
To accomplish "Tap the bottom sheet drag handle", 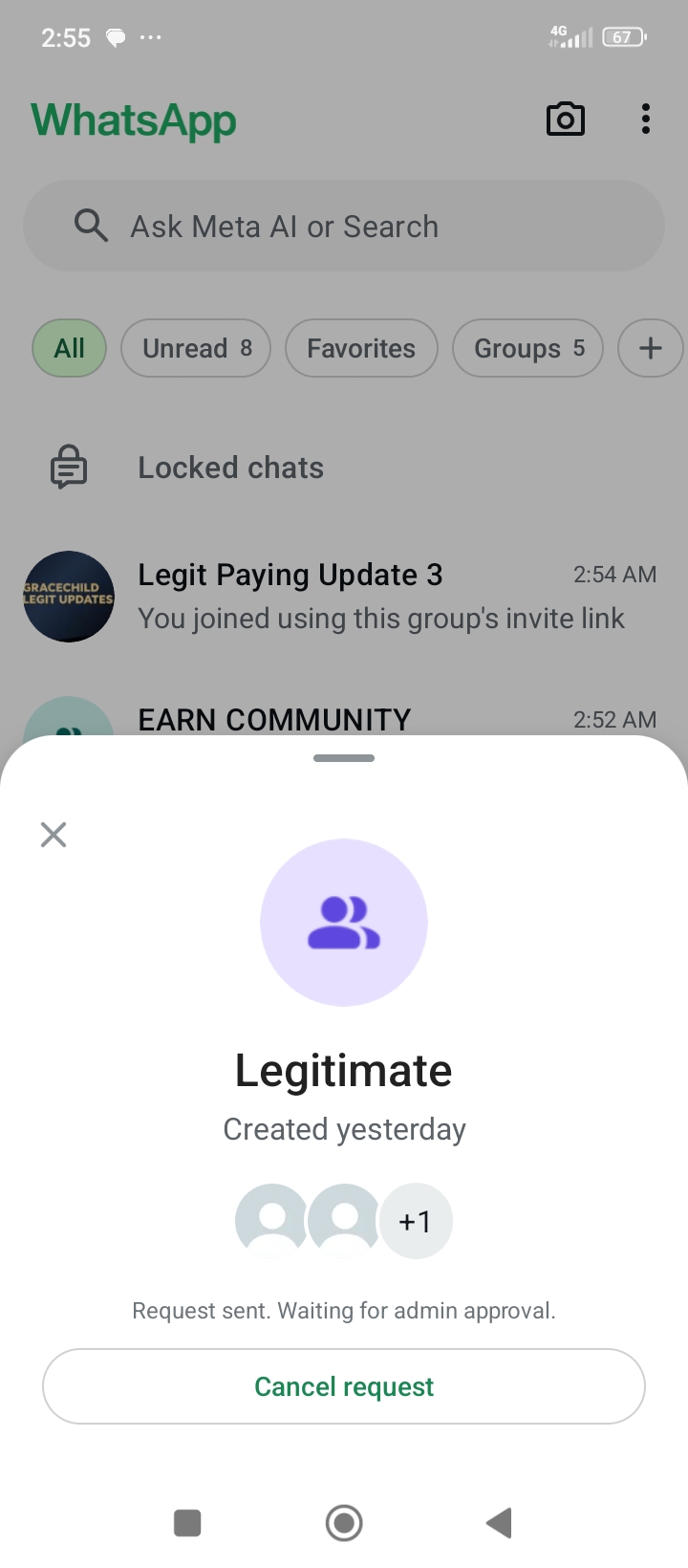I will tap(344, 758).
